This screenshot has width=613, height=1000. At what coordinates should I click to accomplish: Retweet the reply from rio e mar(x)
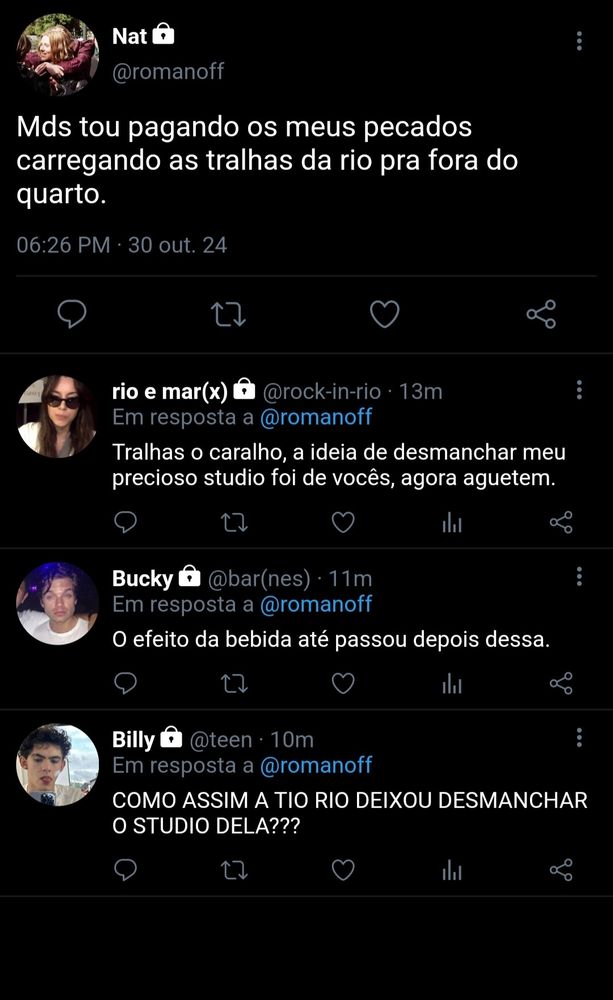[x=234, y=522]
